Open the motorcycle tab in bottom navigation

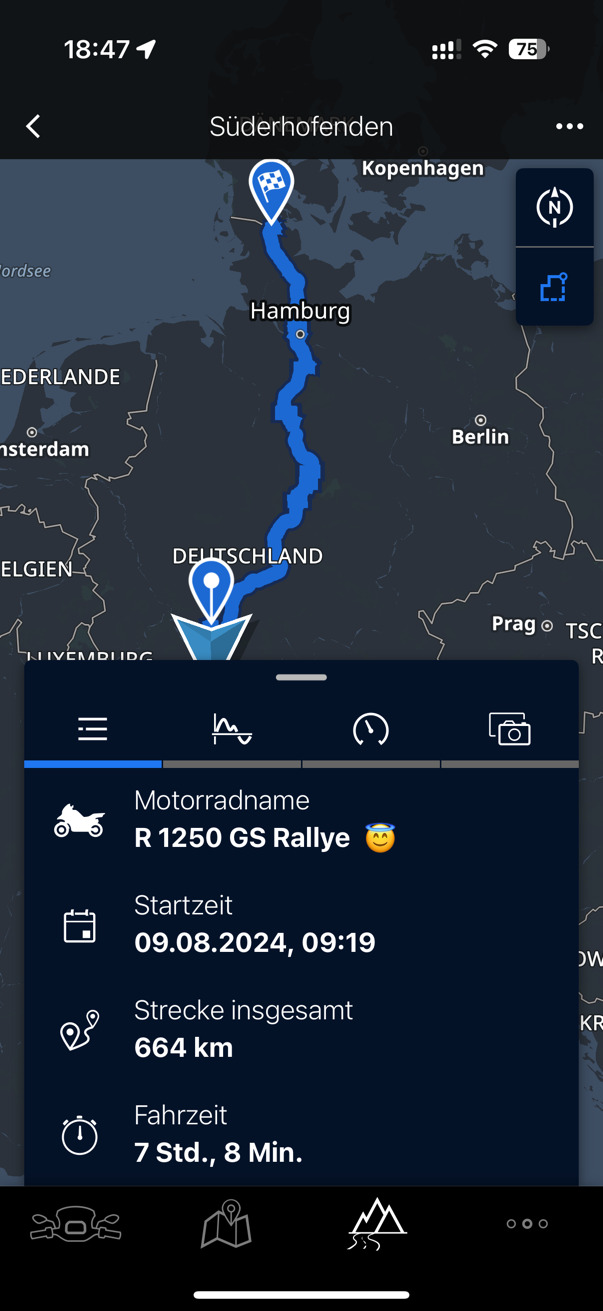75,1224
